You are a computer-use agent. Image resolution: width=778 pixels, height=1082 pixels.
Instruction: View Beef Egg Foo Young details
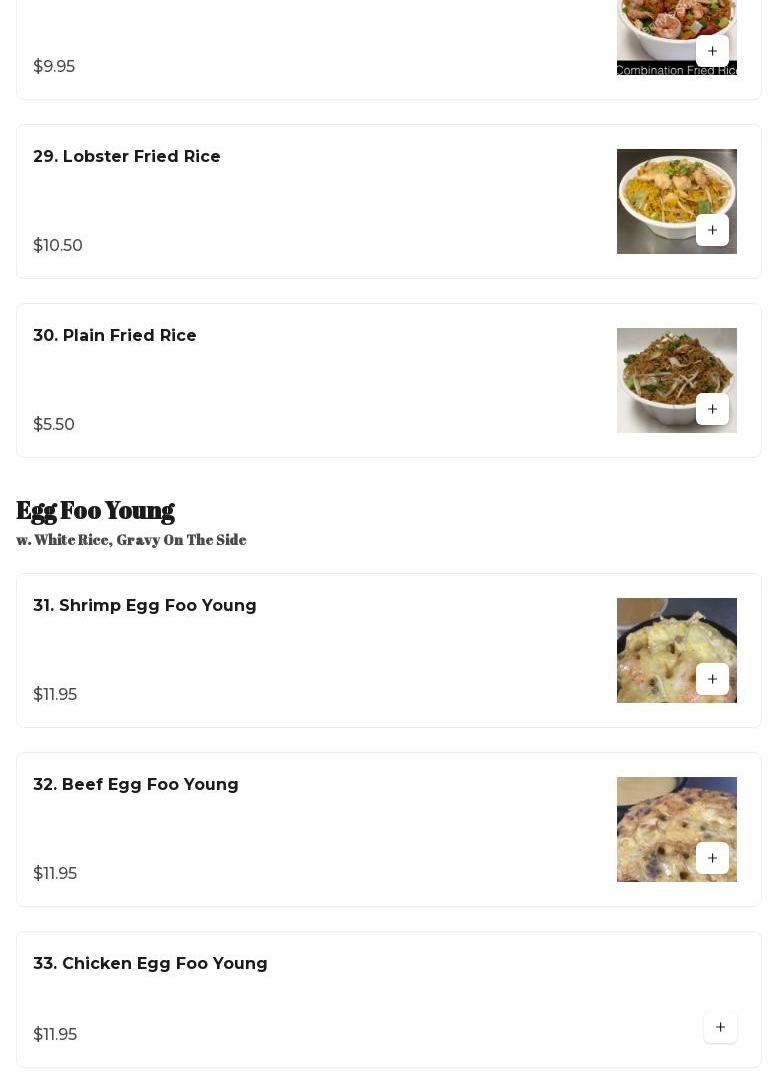click(136, 785)
